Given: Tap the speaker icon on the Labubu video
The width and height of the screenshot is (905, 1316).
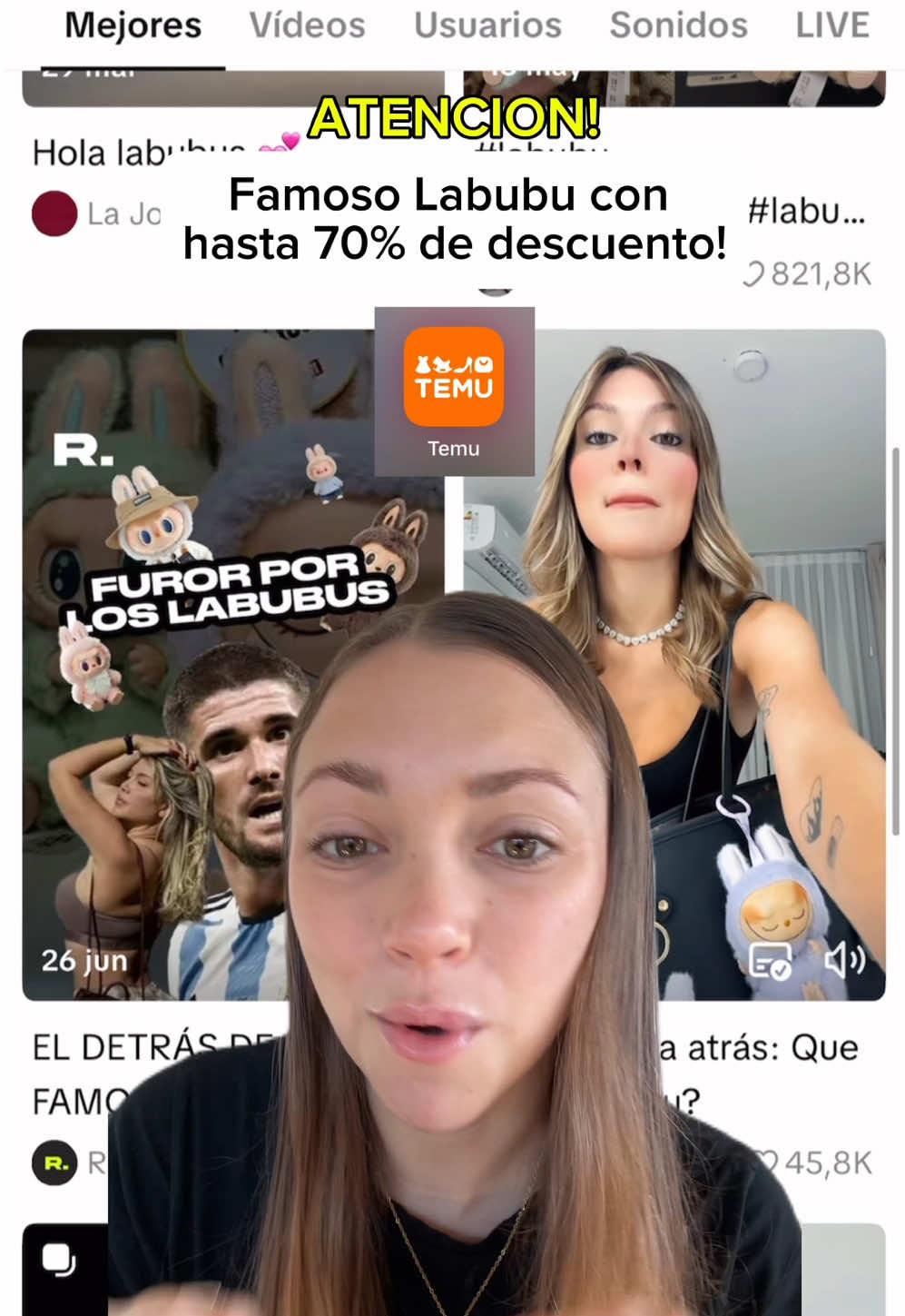Looking at the screenshot, I should pyautogui.click(x=846, y=961).
